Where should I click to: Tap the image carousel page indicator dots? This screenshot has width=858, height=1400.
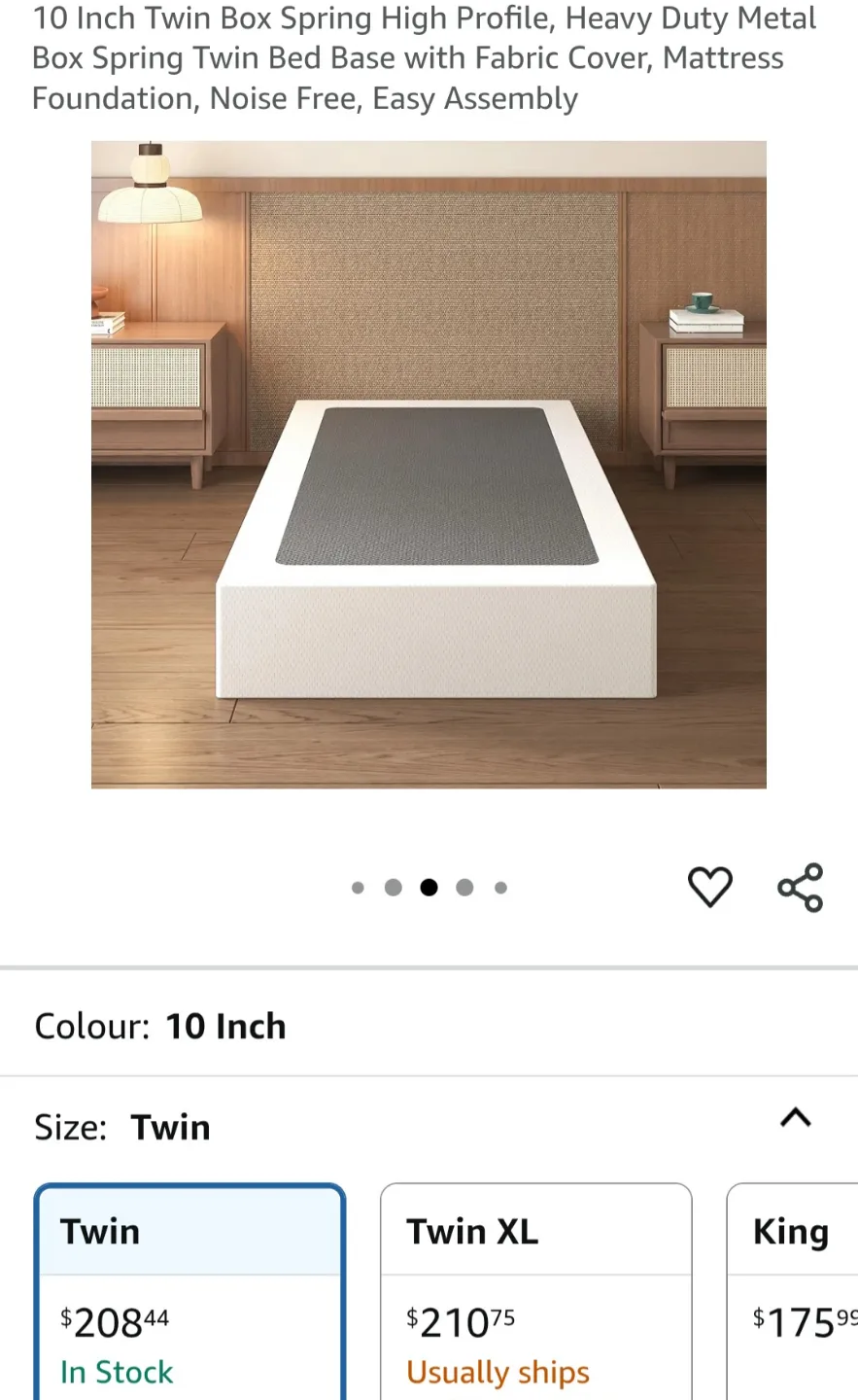tap(429, 887)
